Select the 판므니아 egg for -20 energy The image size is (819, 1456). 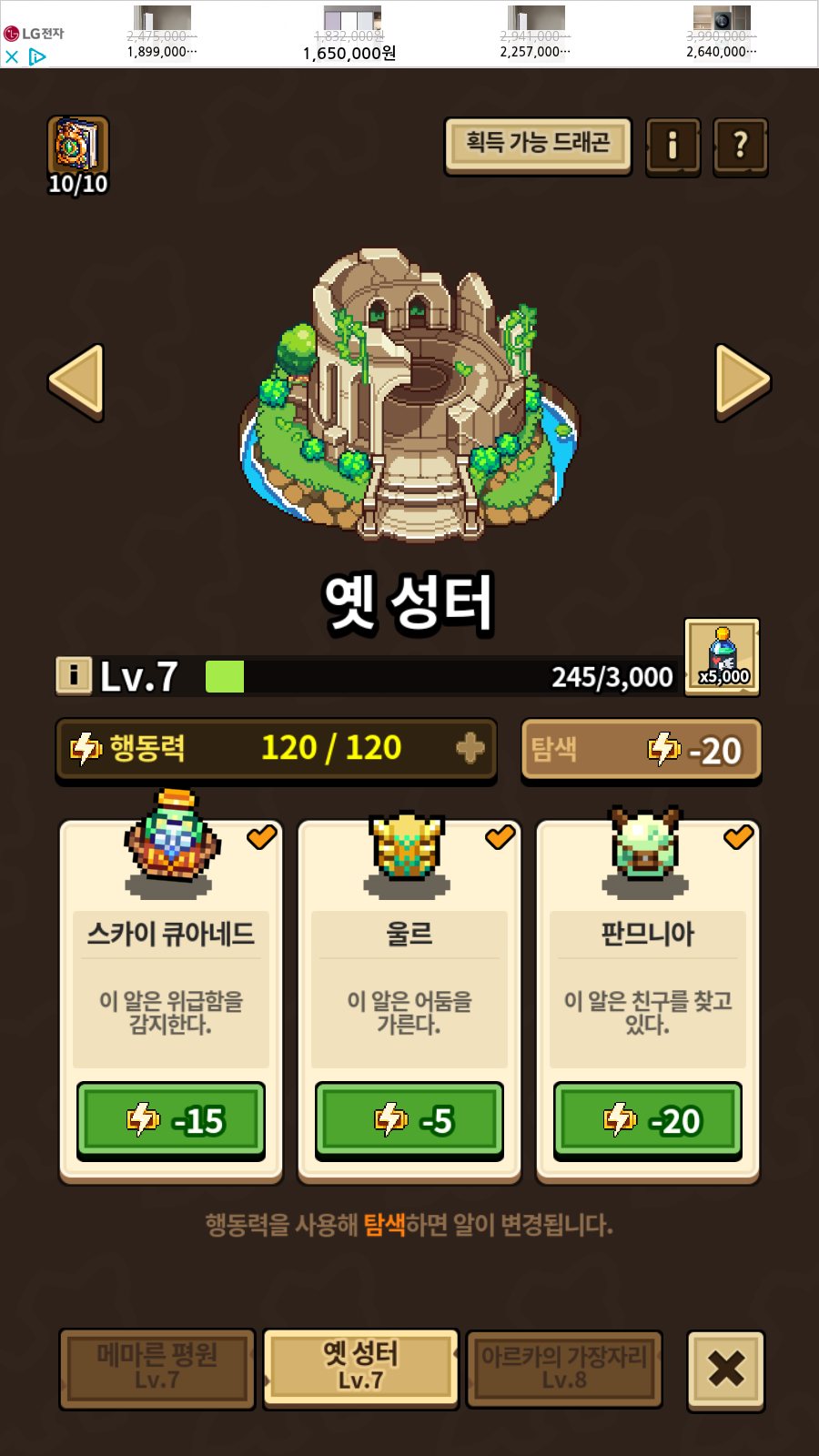click(648, 1119)
